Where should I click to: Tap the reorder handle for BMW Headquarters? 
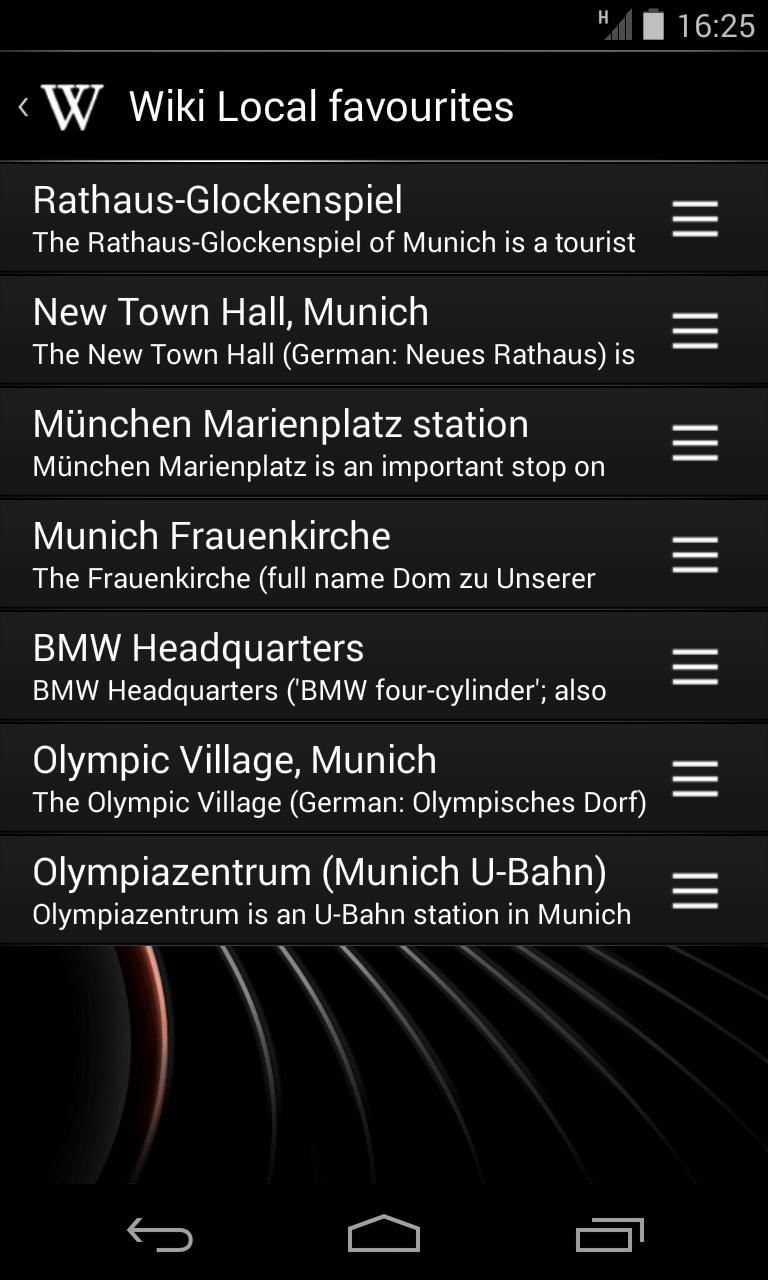pos(695,666)
